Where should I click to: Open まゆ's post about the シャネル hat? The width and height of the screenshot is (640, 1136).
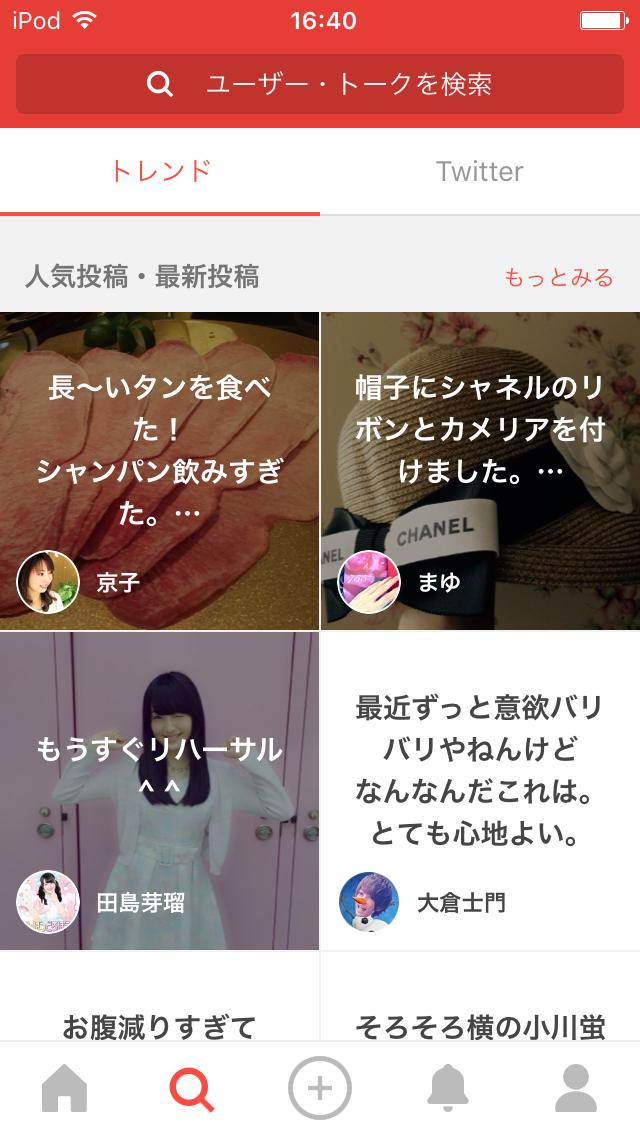click(x=480, y=470)
